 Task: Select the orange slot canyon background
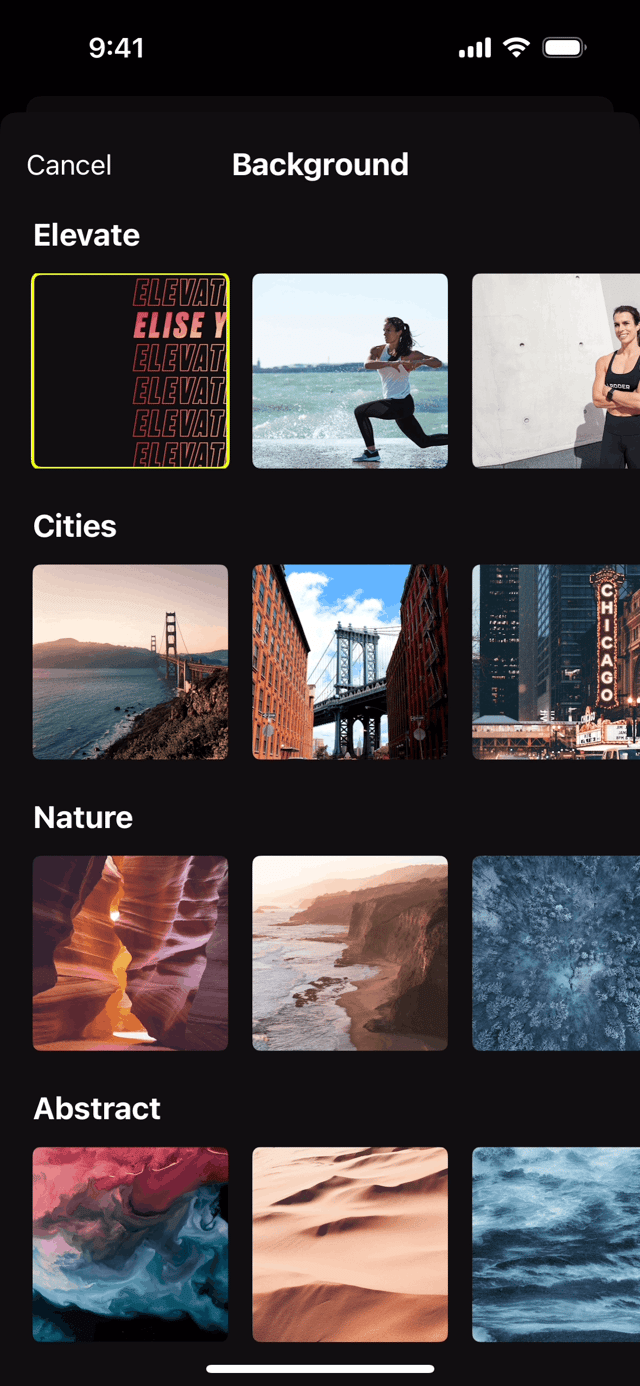[130, 953]
